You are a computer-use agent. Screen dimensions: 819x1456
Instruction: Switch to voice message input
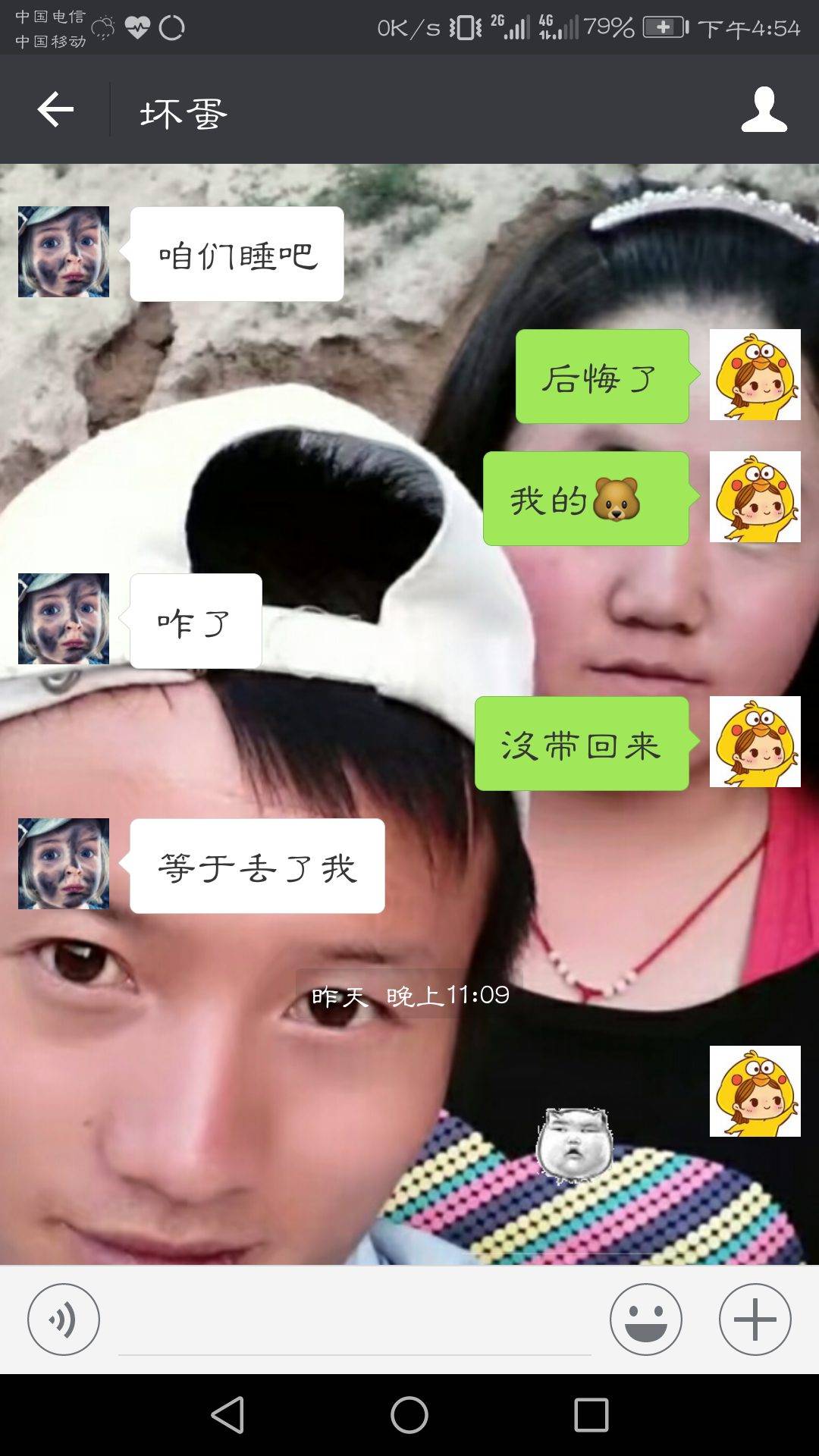(63, 1319)
